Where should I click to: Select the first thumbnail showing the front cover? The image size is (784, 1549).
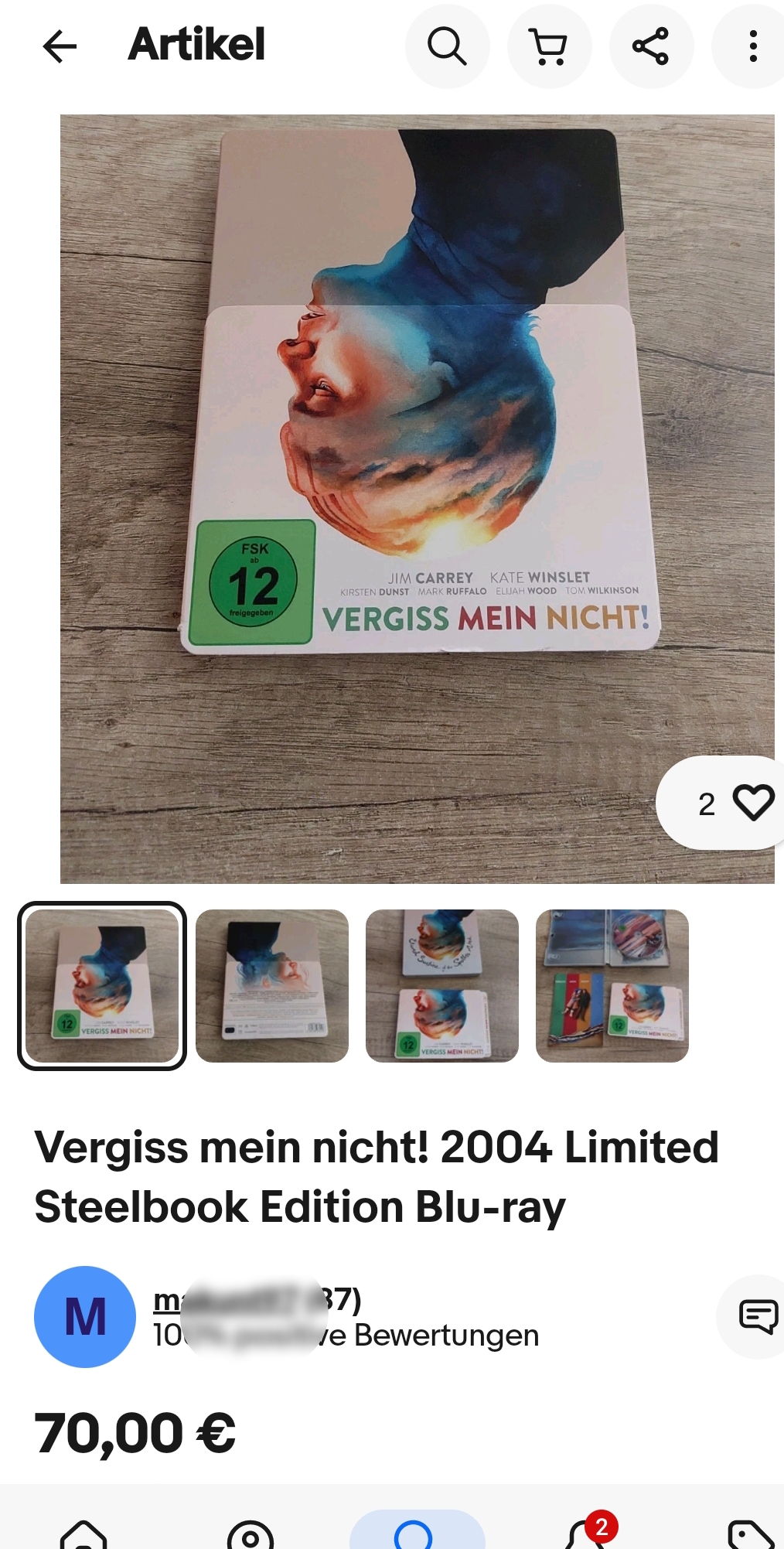click(x=102, y=986)
